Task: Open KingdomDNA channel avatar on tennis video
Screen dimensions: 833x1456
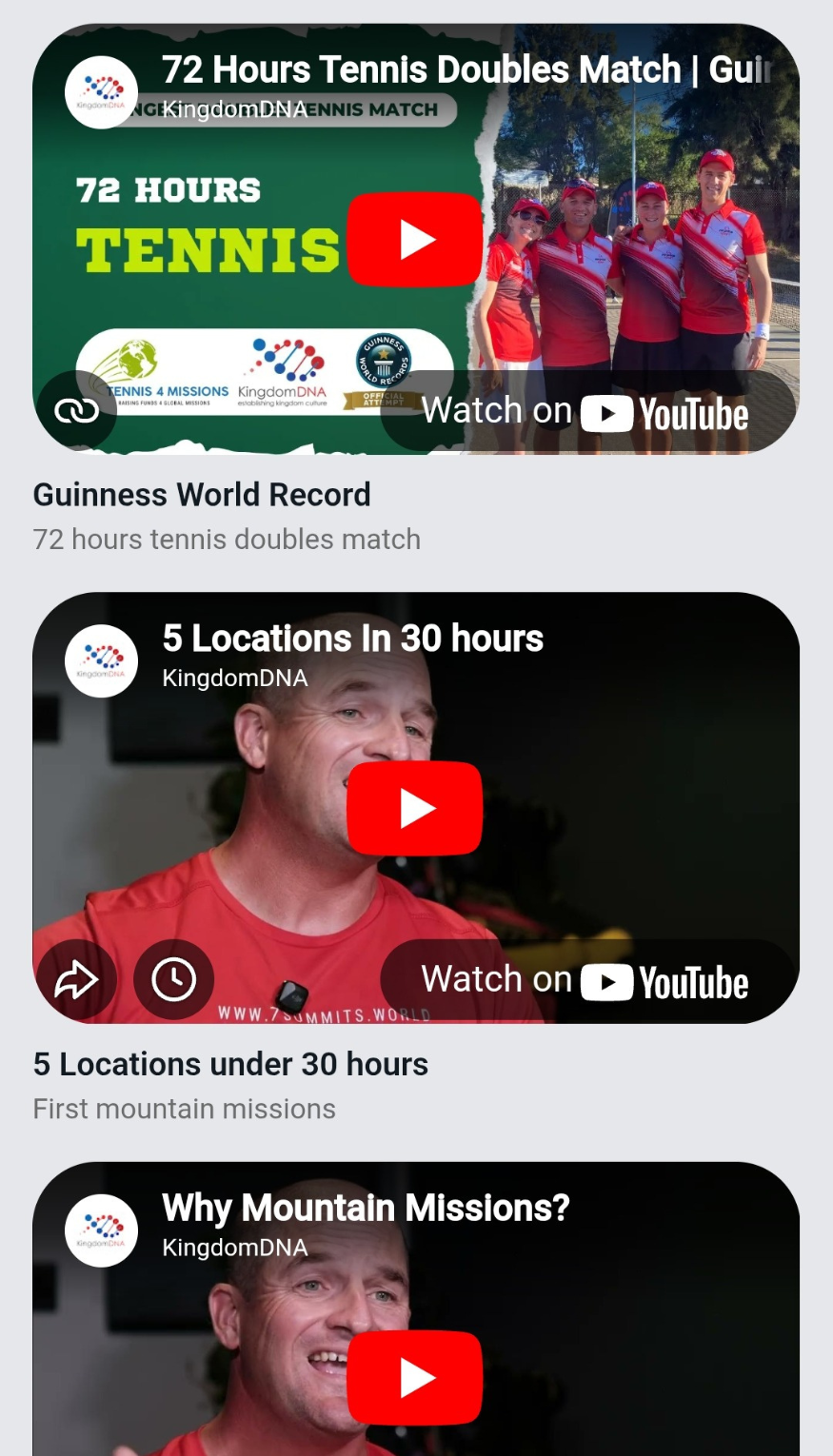Action: 101,92
